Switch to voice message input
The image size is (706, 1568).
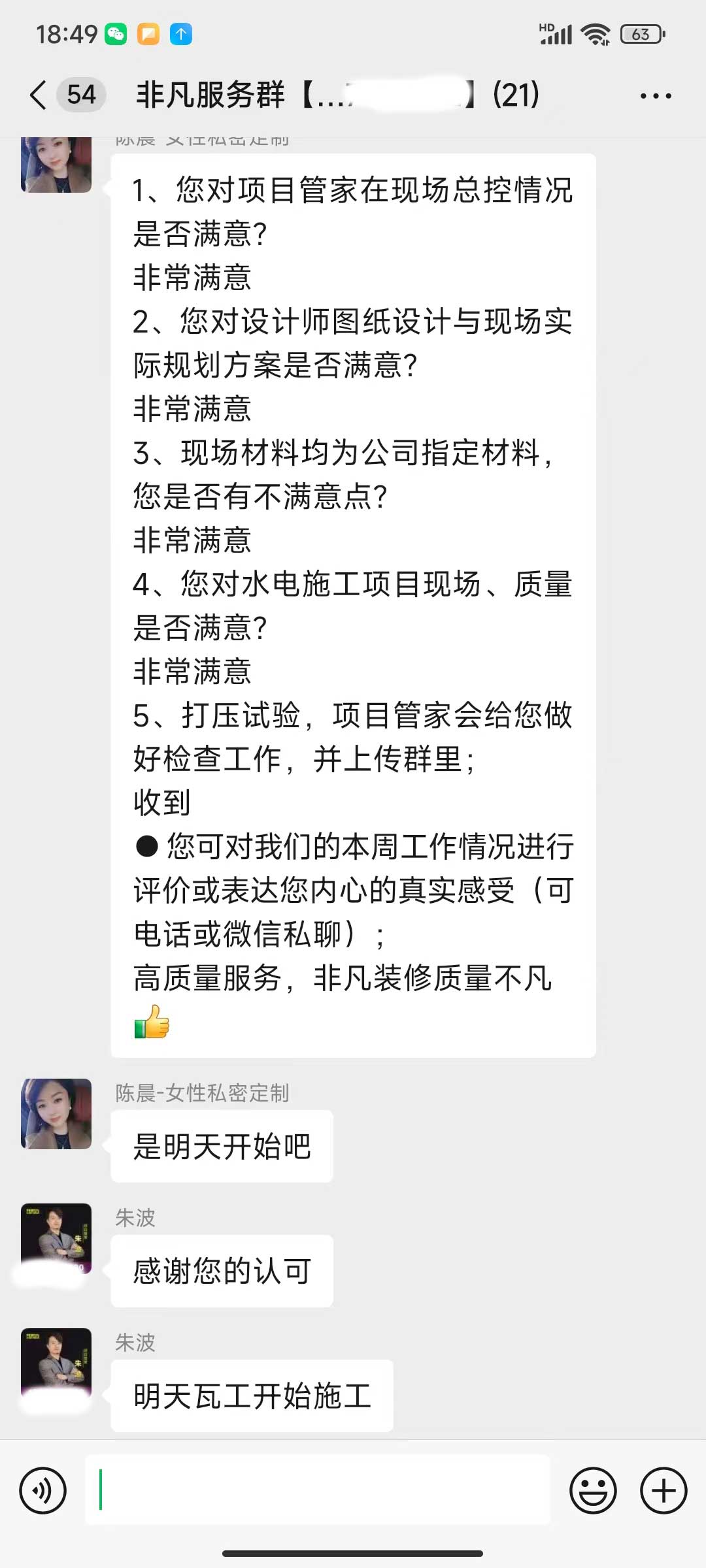click(43, 1491)
